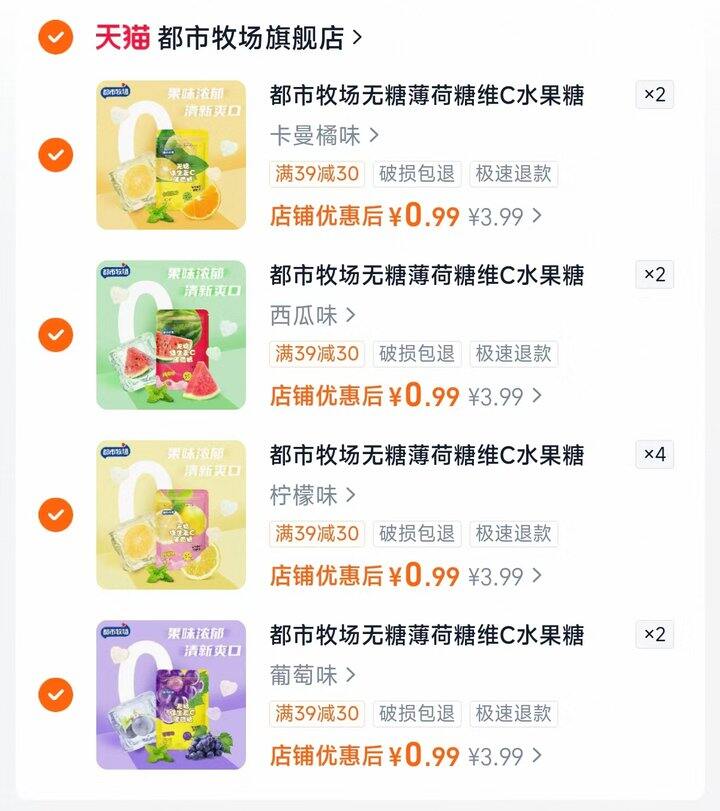Open the 都市牧场旗舰店 store page
The width and height of the screenshot is (720, 811).
pyautogui.click(x=229, y=38)
